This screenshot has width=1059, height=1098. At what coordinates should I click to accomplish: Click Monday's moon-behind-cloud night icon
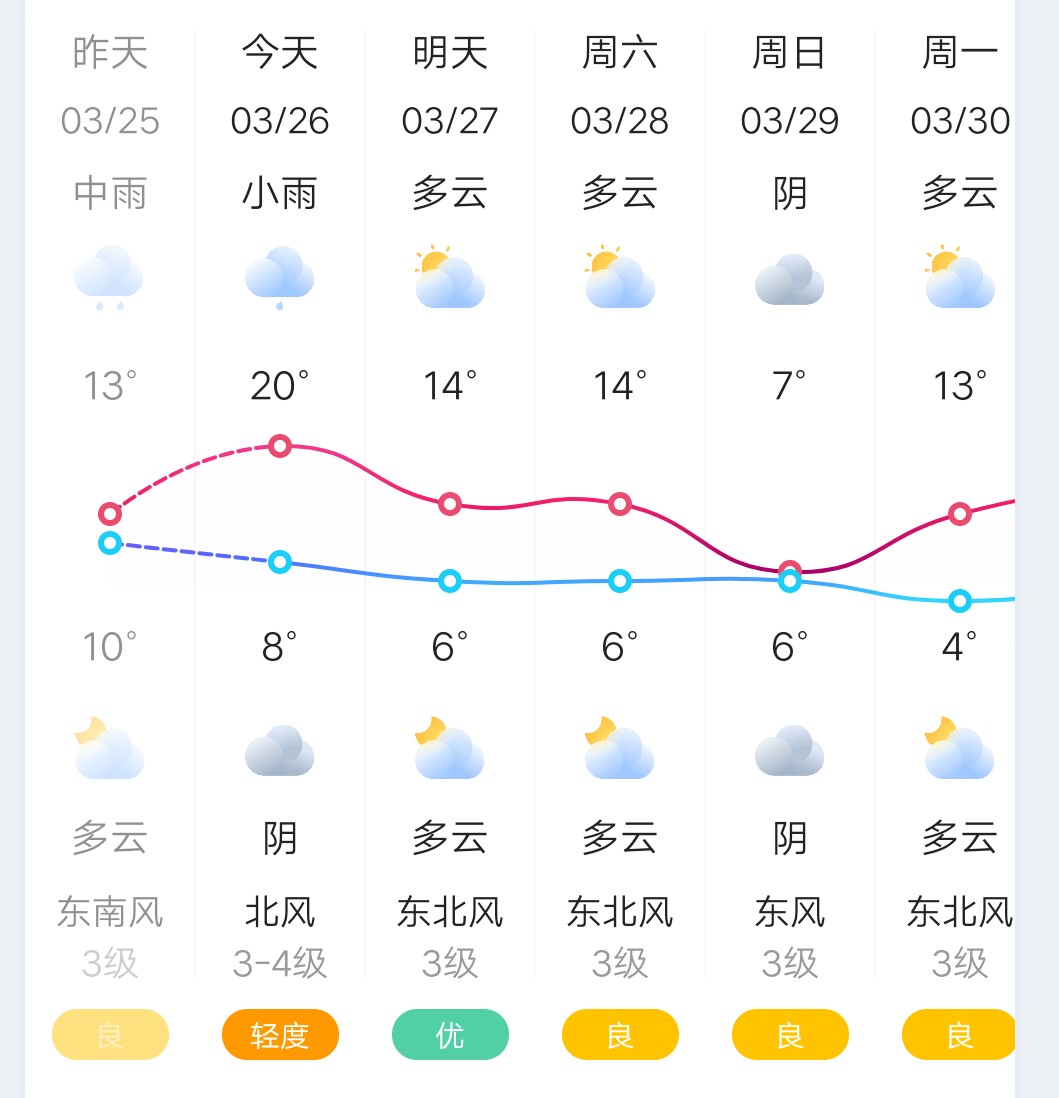959,748
